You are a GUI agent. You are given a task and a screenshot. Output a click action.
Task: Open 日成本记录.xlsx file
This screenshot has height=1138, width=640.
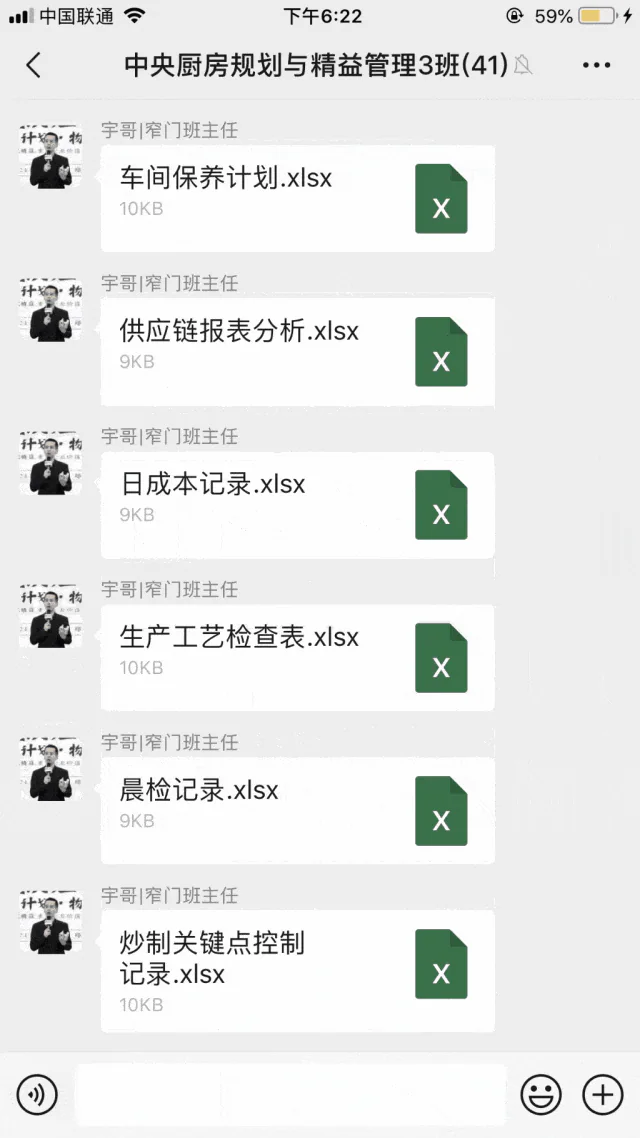click(298, 504)
